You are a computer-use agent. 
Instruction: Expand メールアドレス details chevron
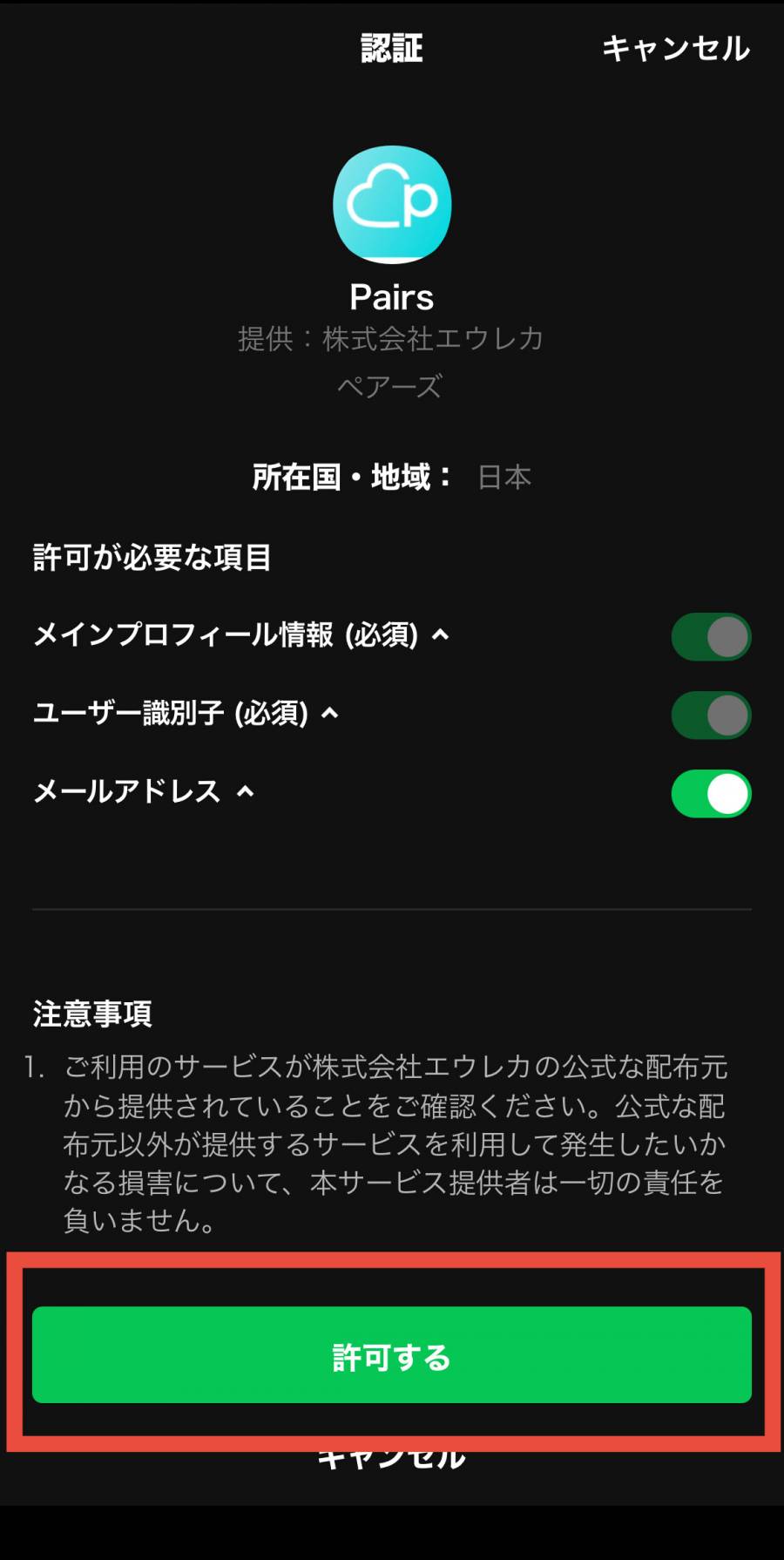246,792
